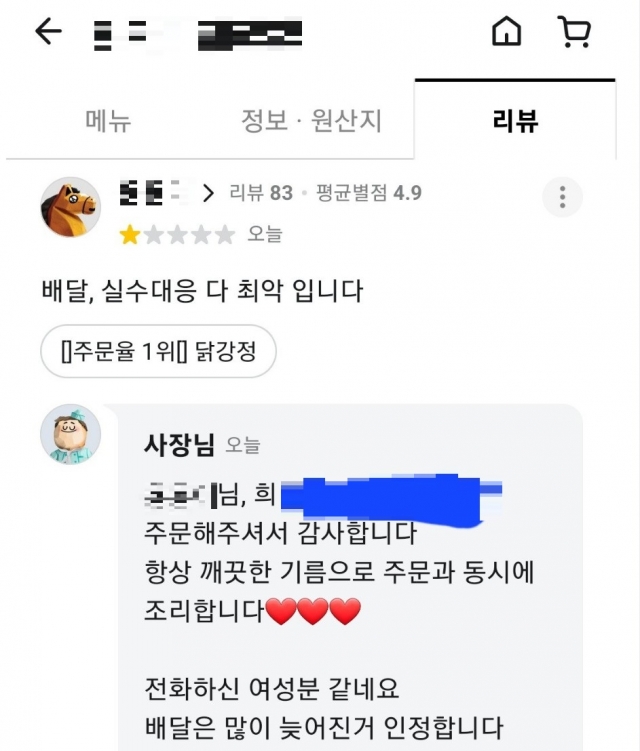Go back with the arrow icon
Viewport: 640px width, 751px height.
coord(48,33)
